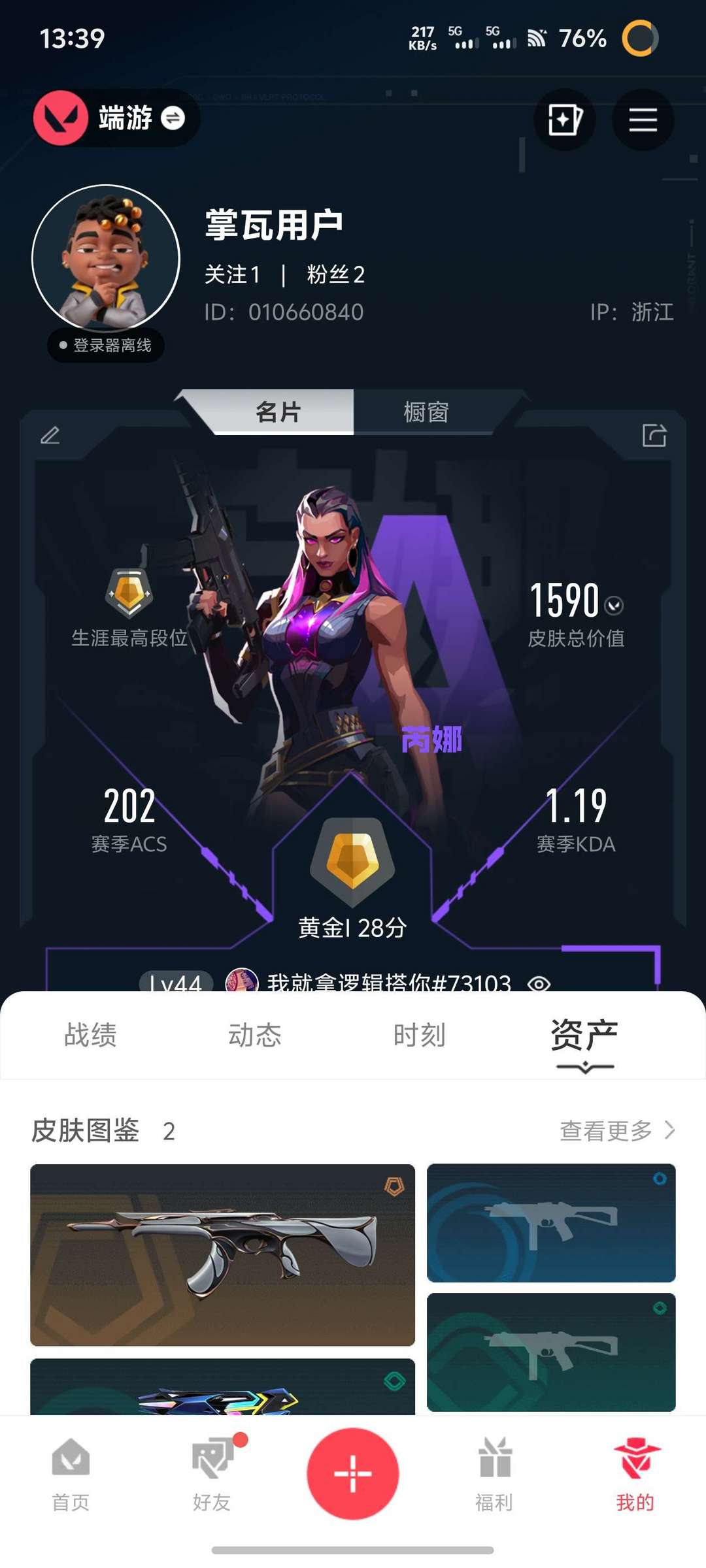Toggle visibility of the game ID

(539, 983)
